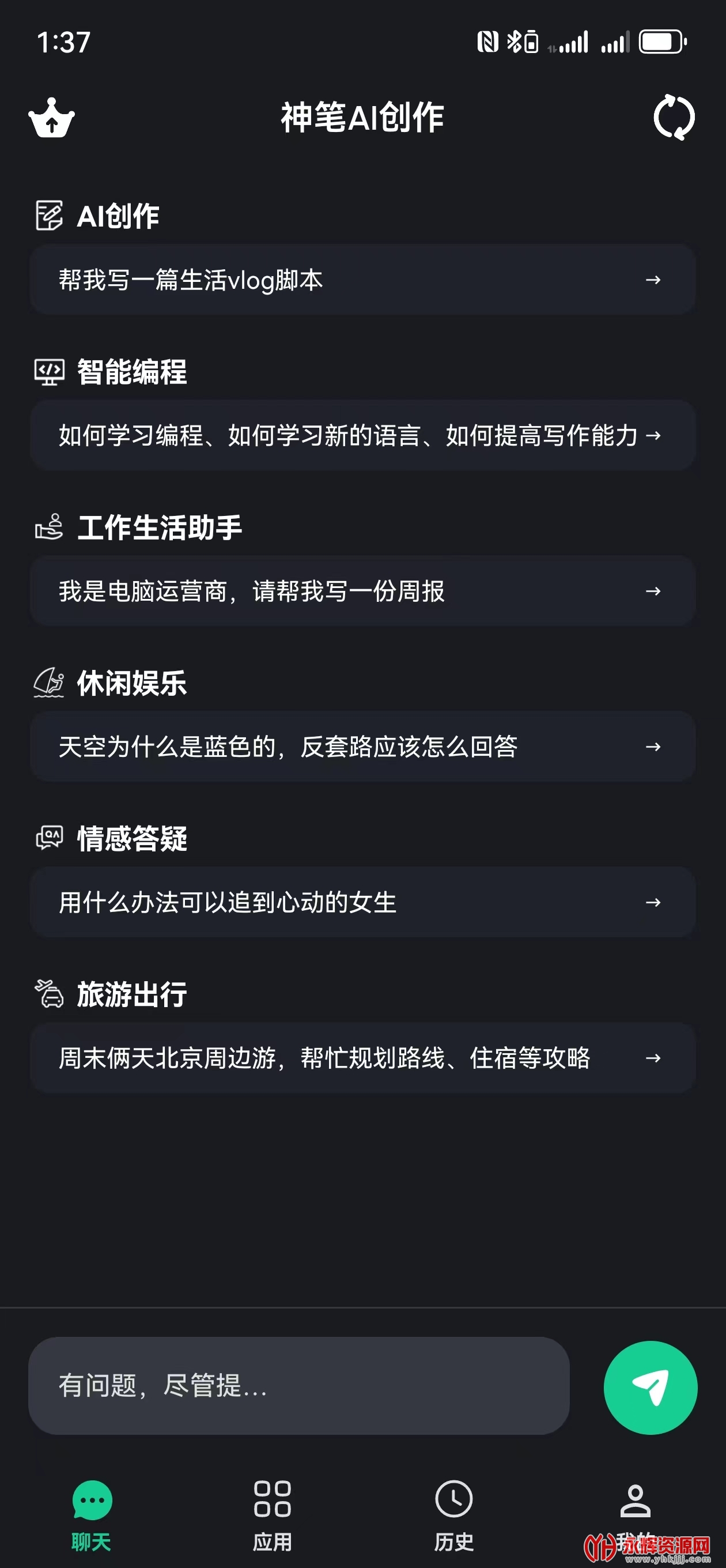Select the 追到心动的女生 prompt
726x1568 pixels.
click(x=362, y=903)
